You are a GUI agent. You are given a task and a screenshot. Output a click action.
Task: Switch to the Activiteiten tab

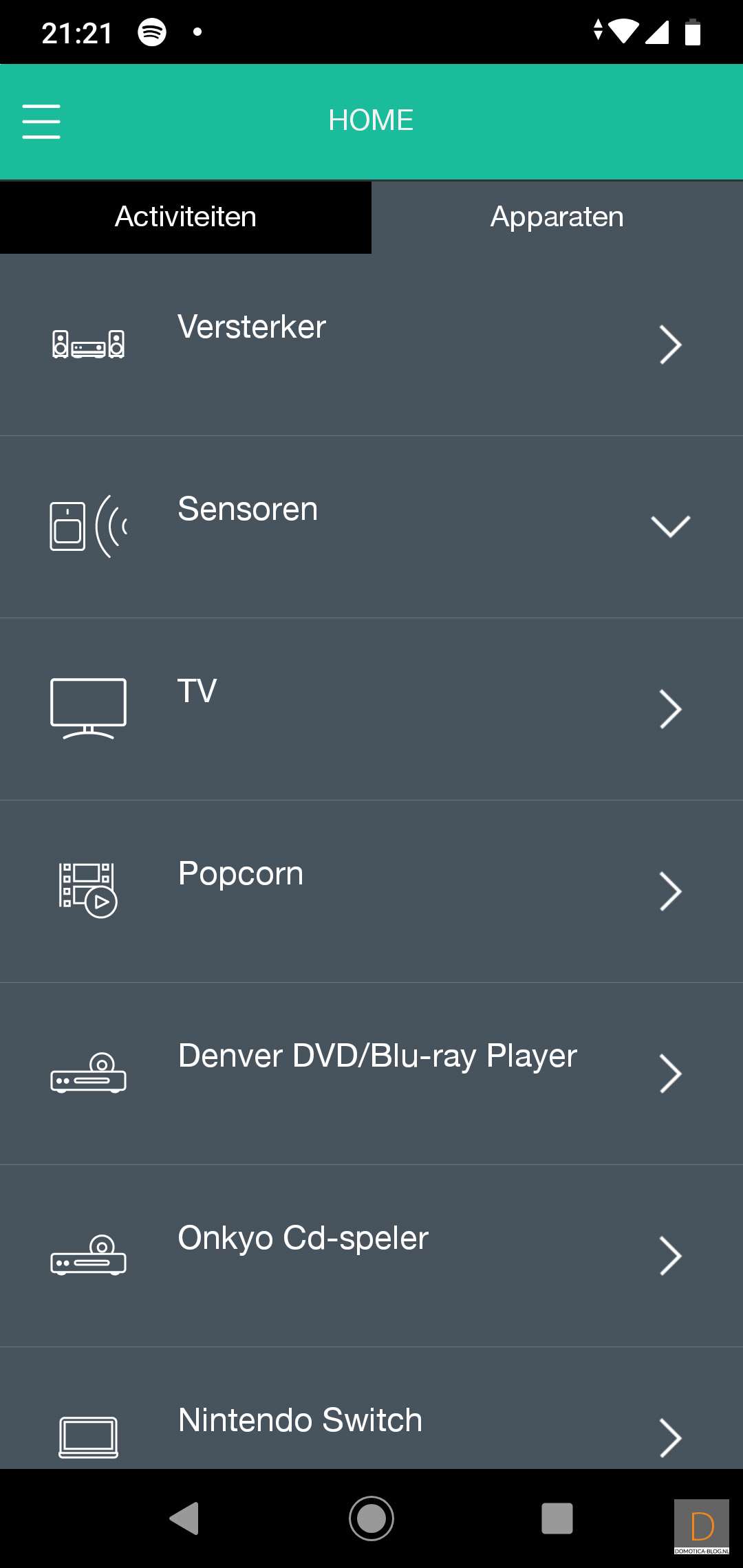coord(186,217)
